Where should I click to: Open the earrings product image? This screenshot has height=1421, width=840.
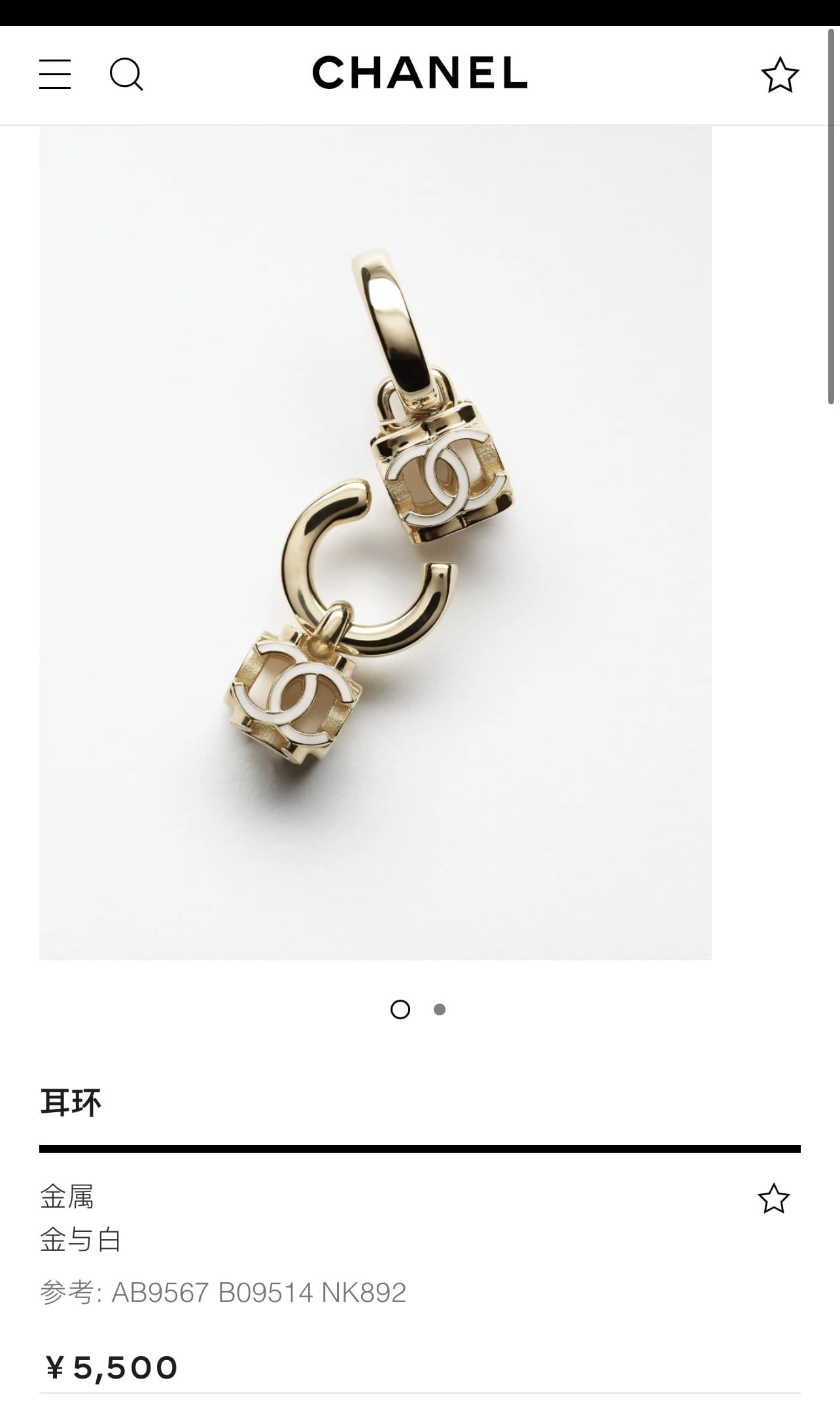[375, 543]
